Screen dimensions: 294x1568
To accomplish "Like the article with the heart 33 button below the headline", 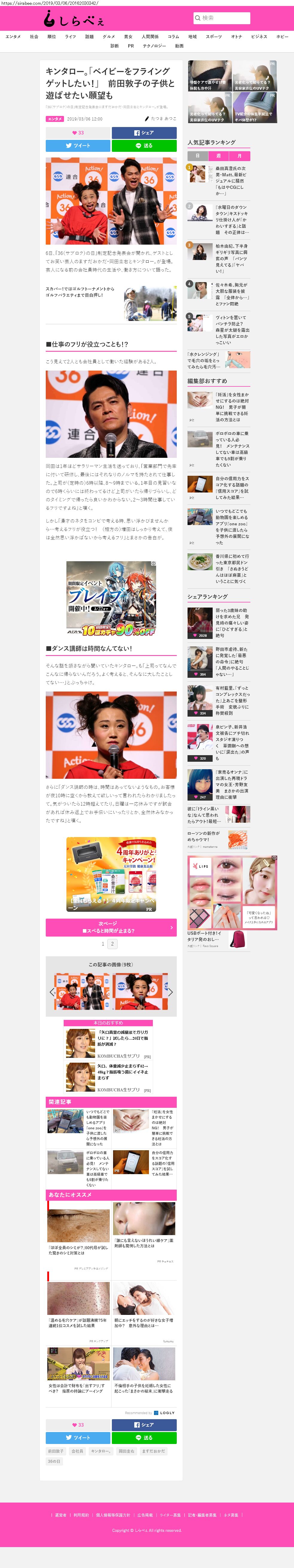I will point(78,133).
